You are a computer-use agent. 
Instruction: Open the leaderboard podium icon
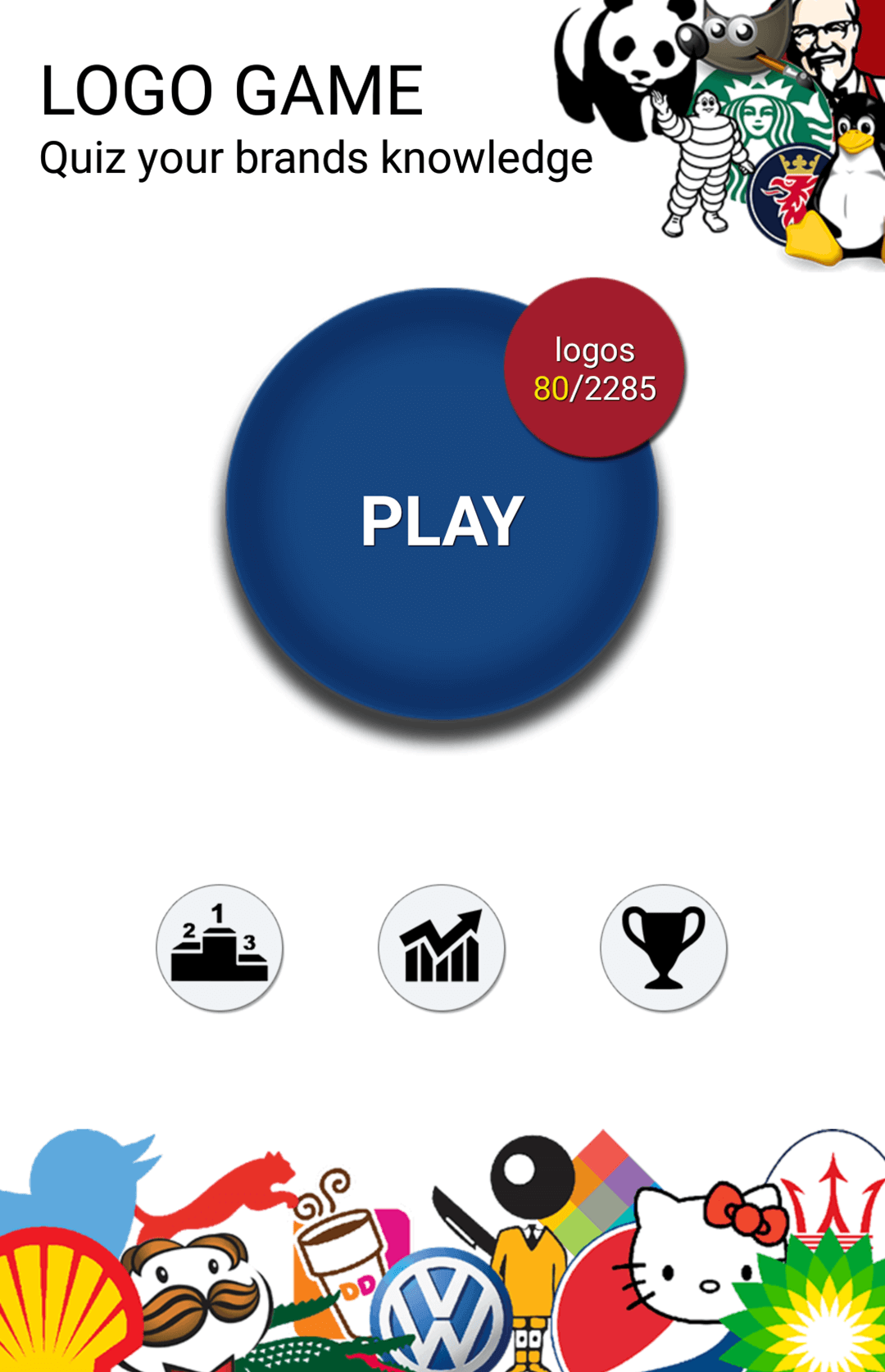point(220,948)
